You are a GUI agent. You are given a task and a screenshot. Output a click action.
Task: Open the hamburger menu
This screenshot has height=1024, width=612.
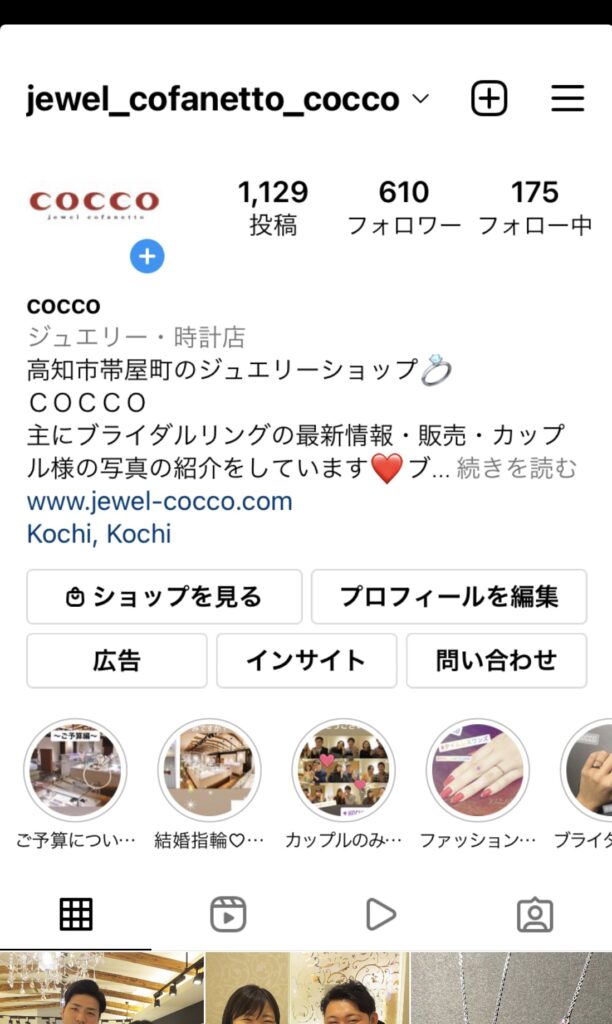(567, 98)
